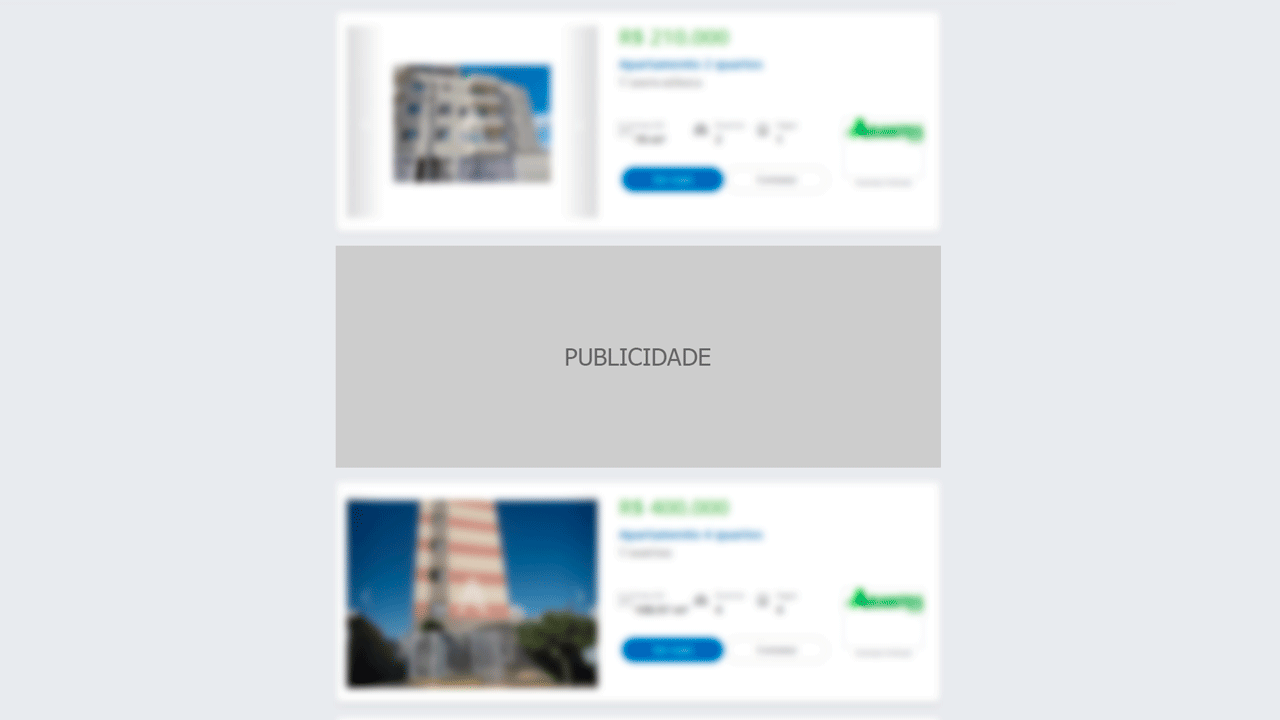The width and height of the screenshot is (1280, 720).
Task: Show the next photo of the R$ 400.000 apartment
Action: (580, 597)
